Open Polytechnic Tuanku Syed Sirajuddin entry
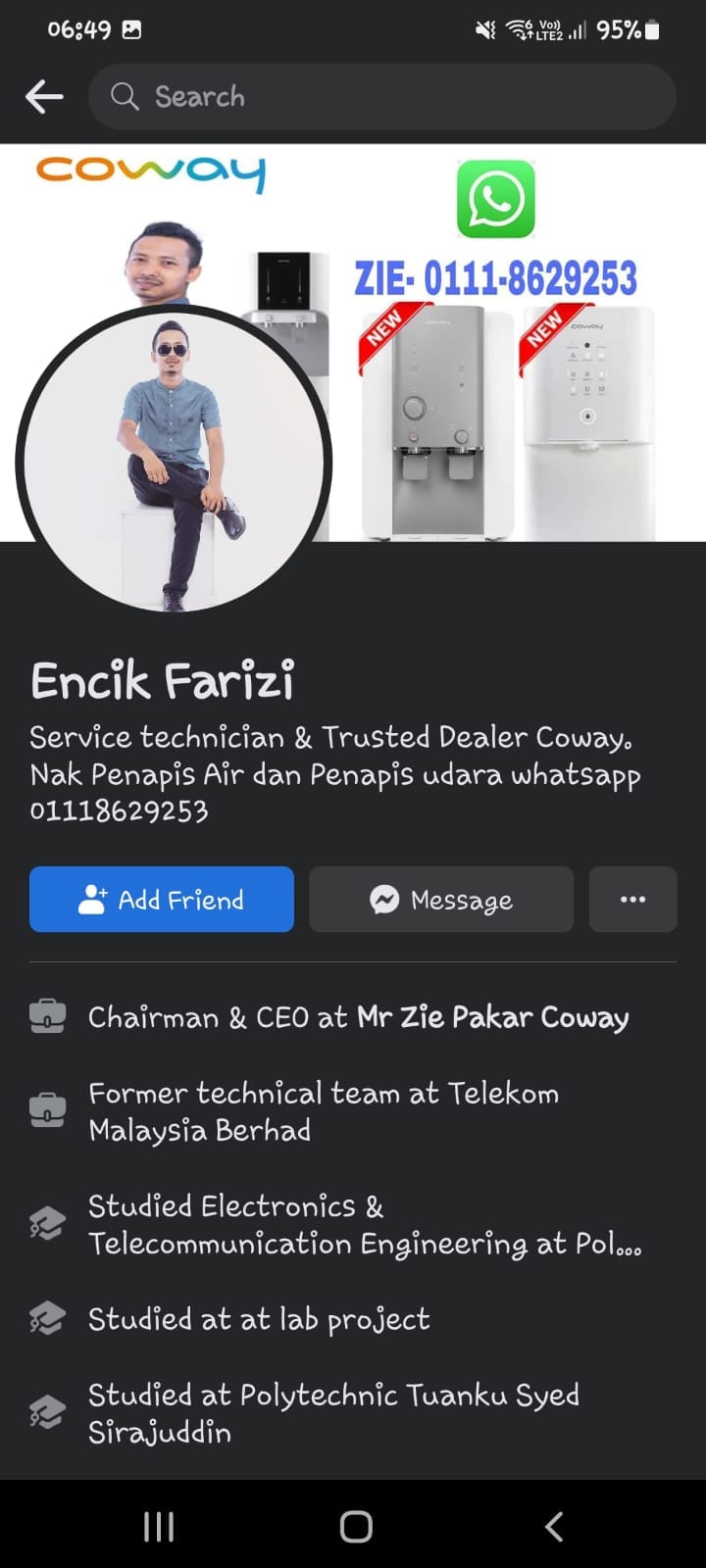Screen dimensions: 706x1568 click(333, 1413)
